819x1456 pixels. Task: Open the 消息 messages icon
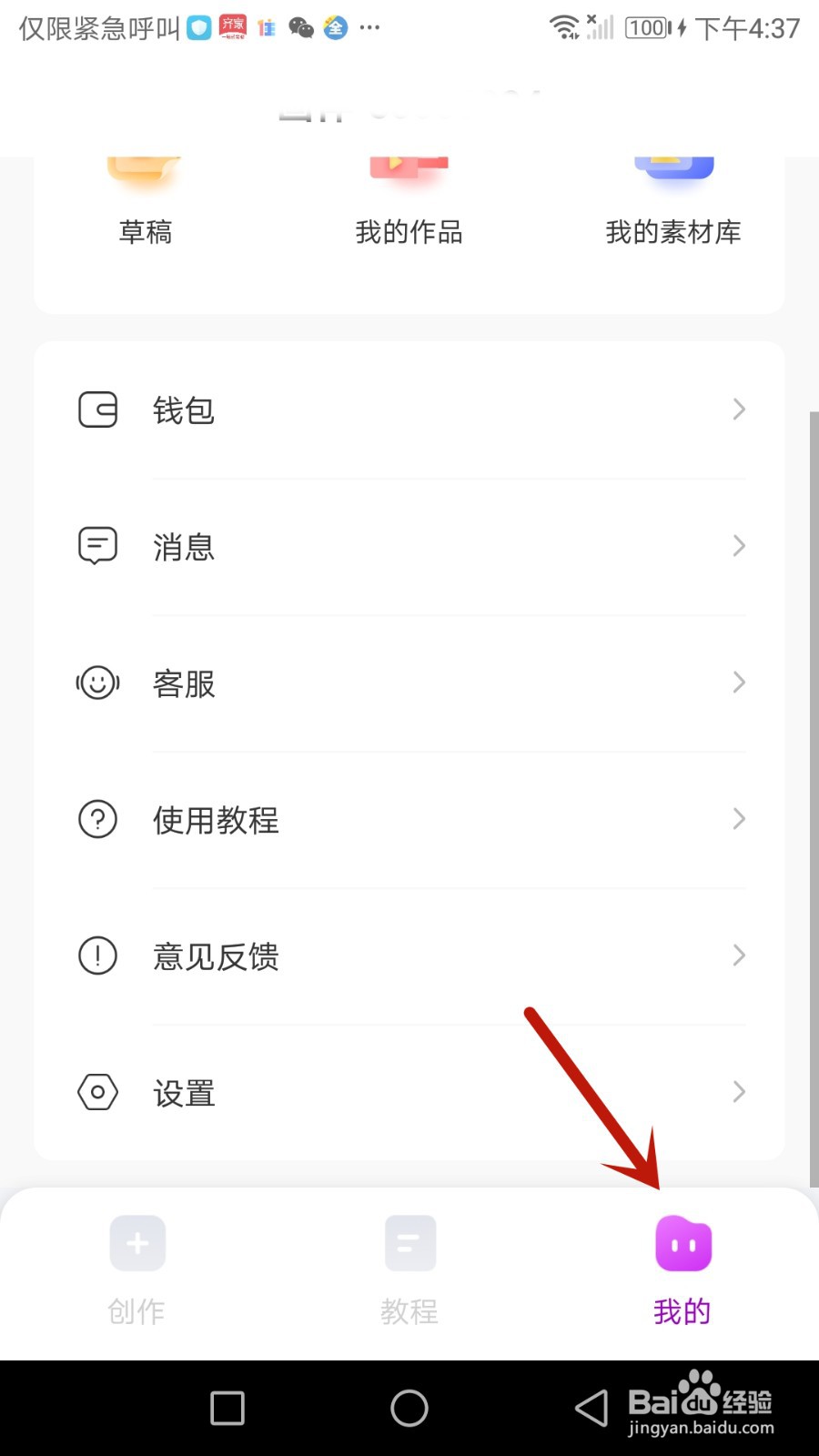pos(97,546)
